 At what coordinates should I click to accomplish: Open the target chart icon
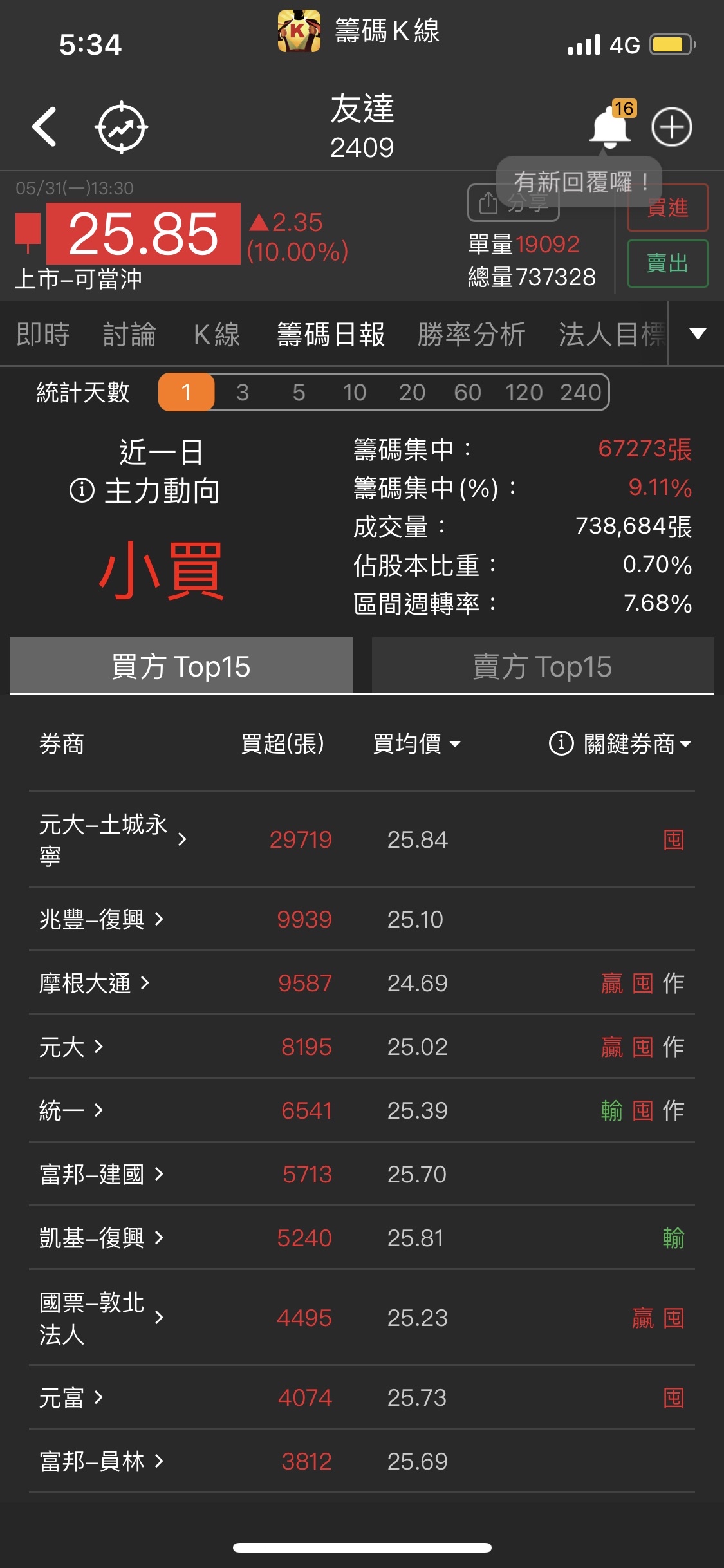122,127
